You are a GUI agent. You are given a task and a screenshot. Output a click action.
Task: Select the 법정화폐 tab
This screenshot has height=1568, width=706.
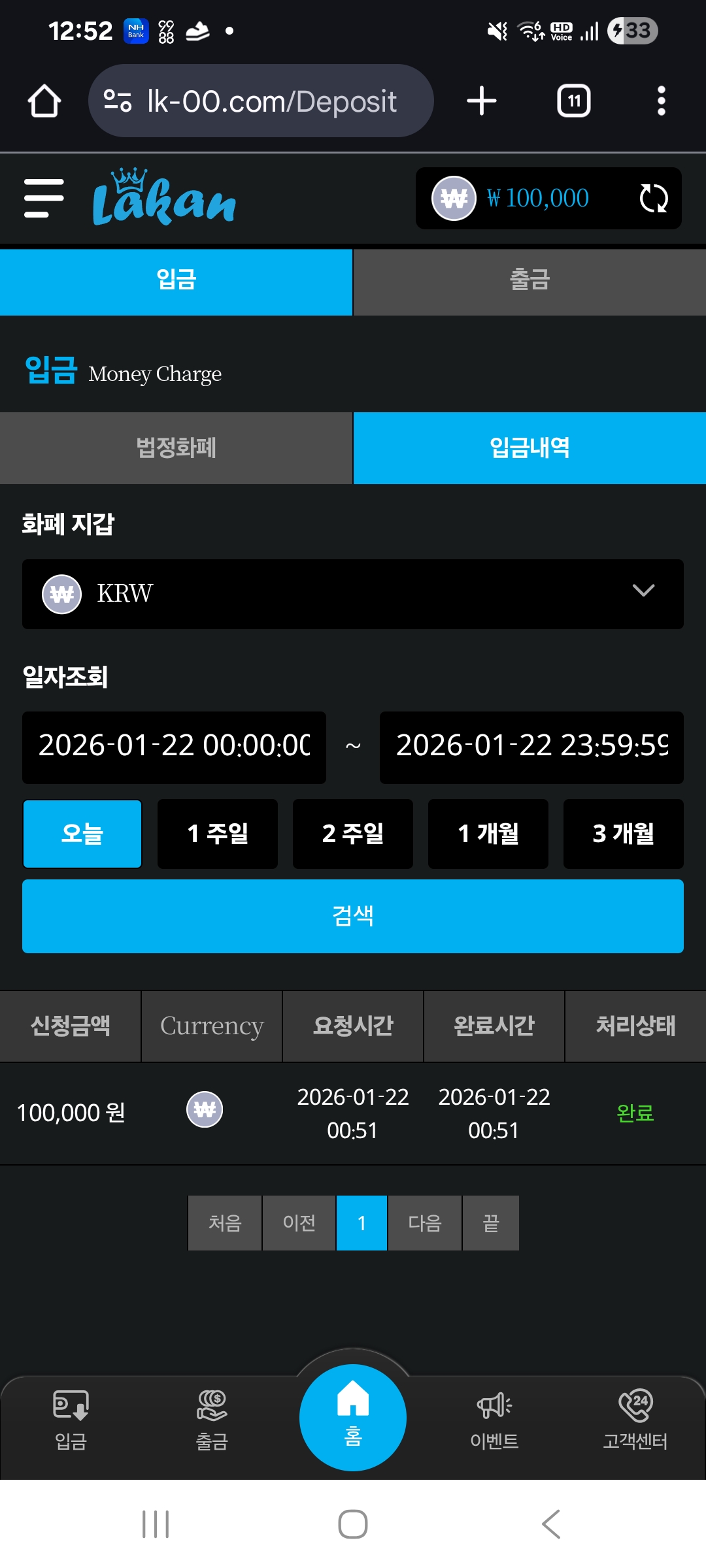click(x=176, y=448)
